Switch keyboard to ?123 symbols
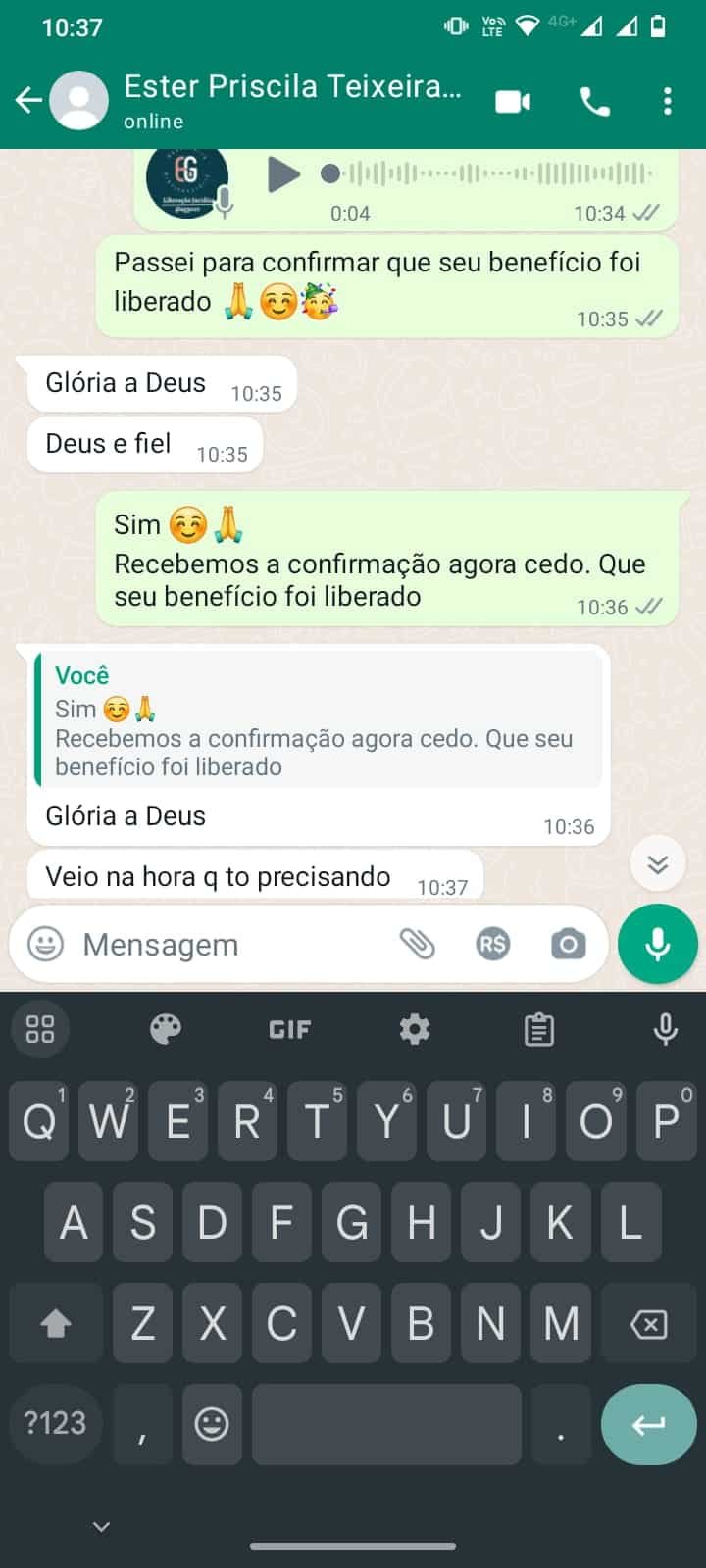Image resolution: width=706 pixels, height=1568 pixels. [x=55, y=1423]
